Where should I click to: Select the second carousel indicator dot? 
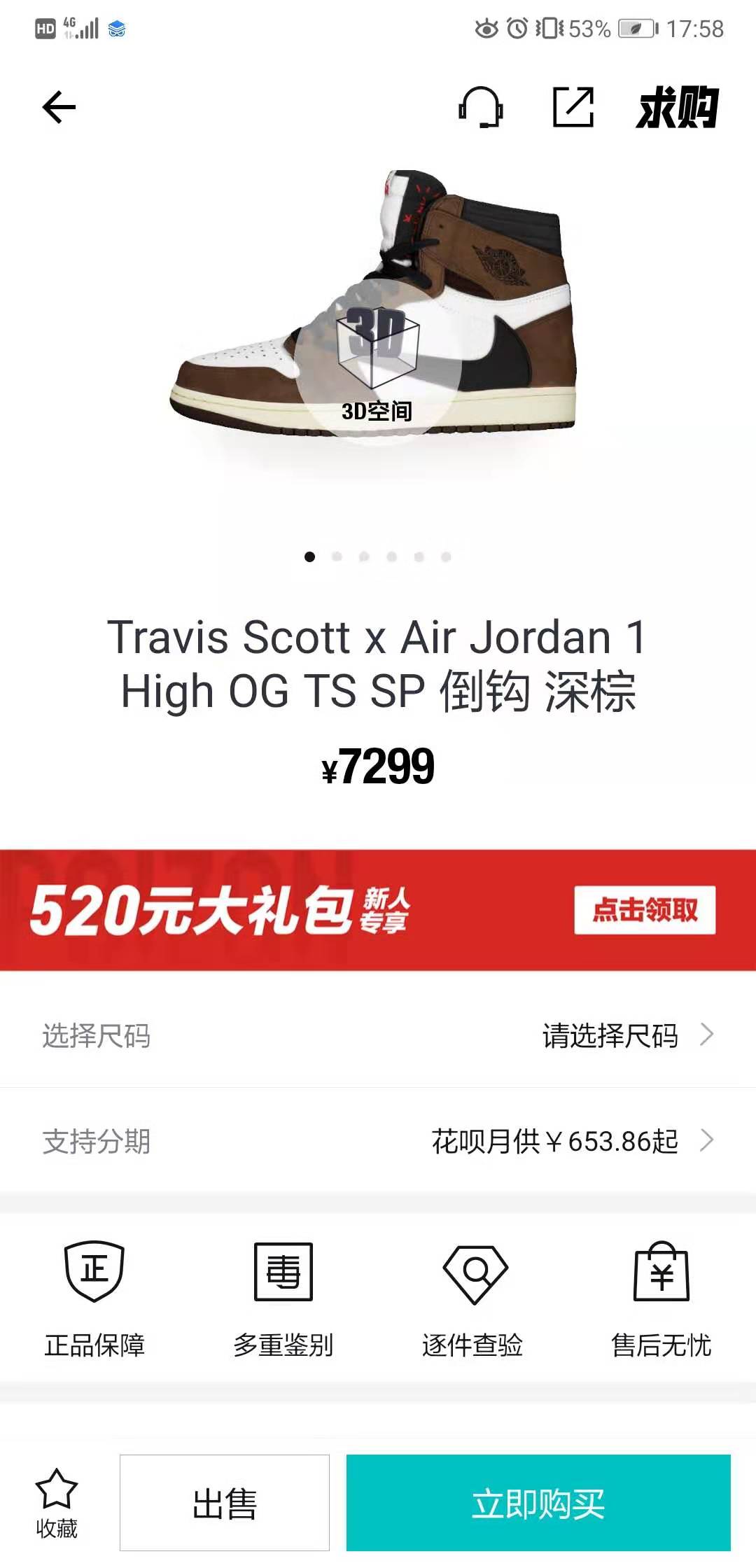[337, 556]
